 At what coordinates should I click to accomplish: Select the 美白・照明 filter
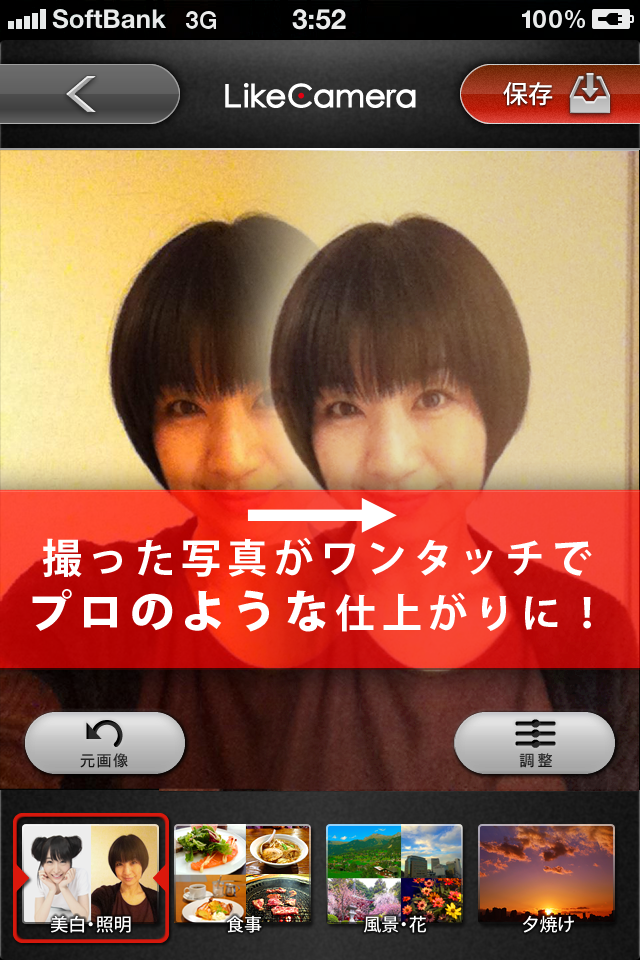(x=91, y=878)
